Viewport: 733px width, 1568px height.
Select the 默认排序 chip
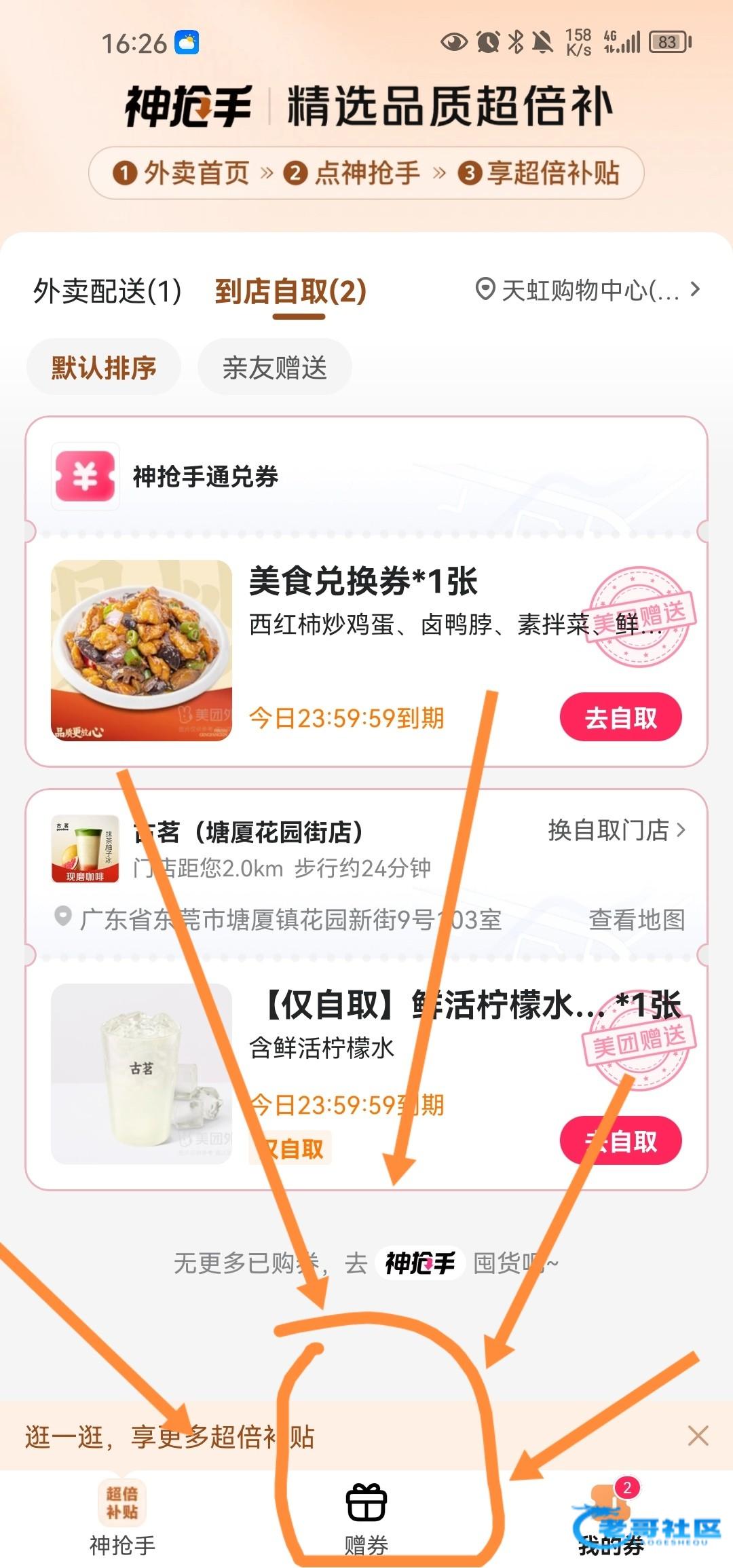click(104, 367)
